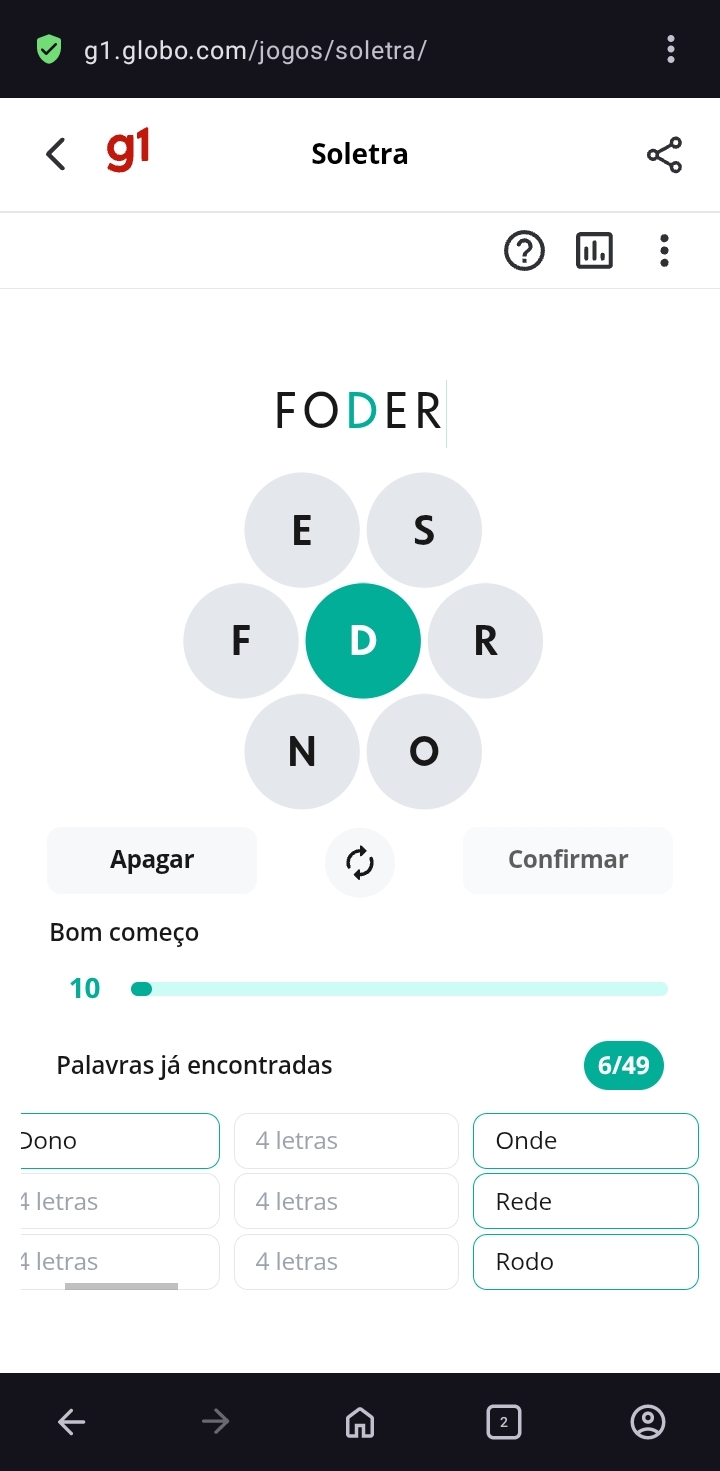Go to the browser home page

[359, 1421]
